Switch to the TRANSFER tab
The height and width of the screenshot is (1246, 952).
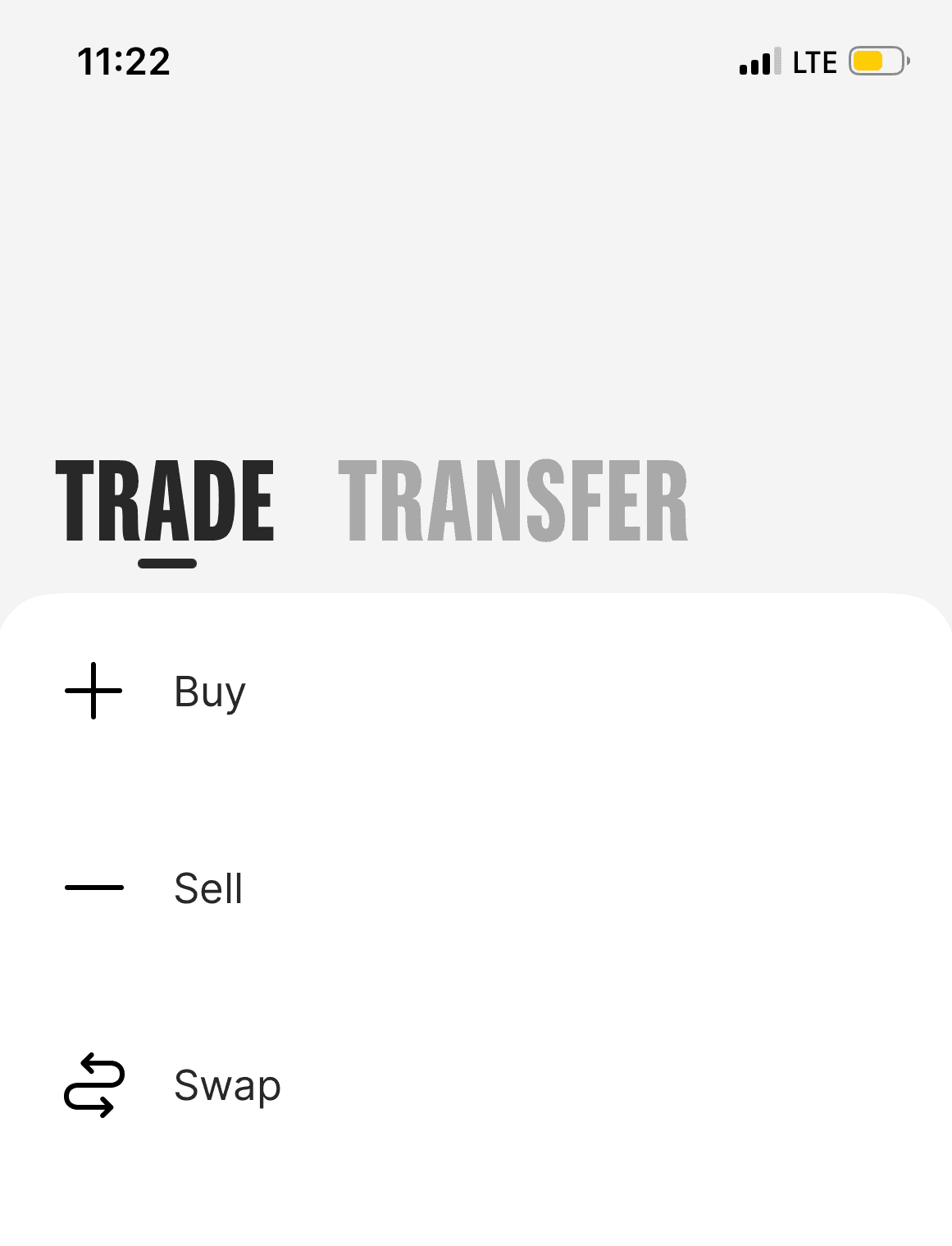tap(517, 501)
